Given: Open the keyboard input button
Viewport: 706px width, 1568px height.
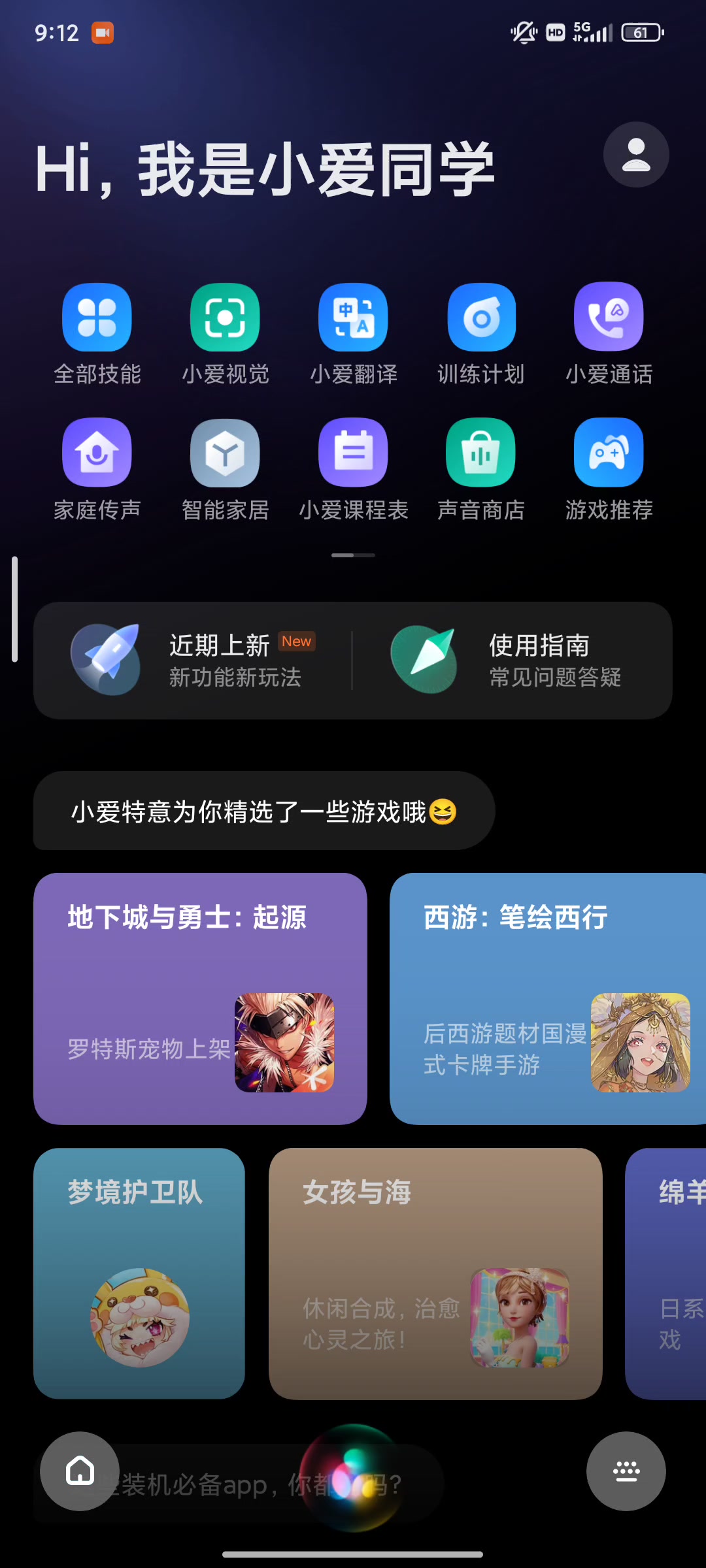Looking at the screenshot, I should [626, 1471].
